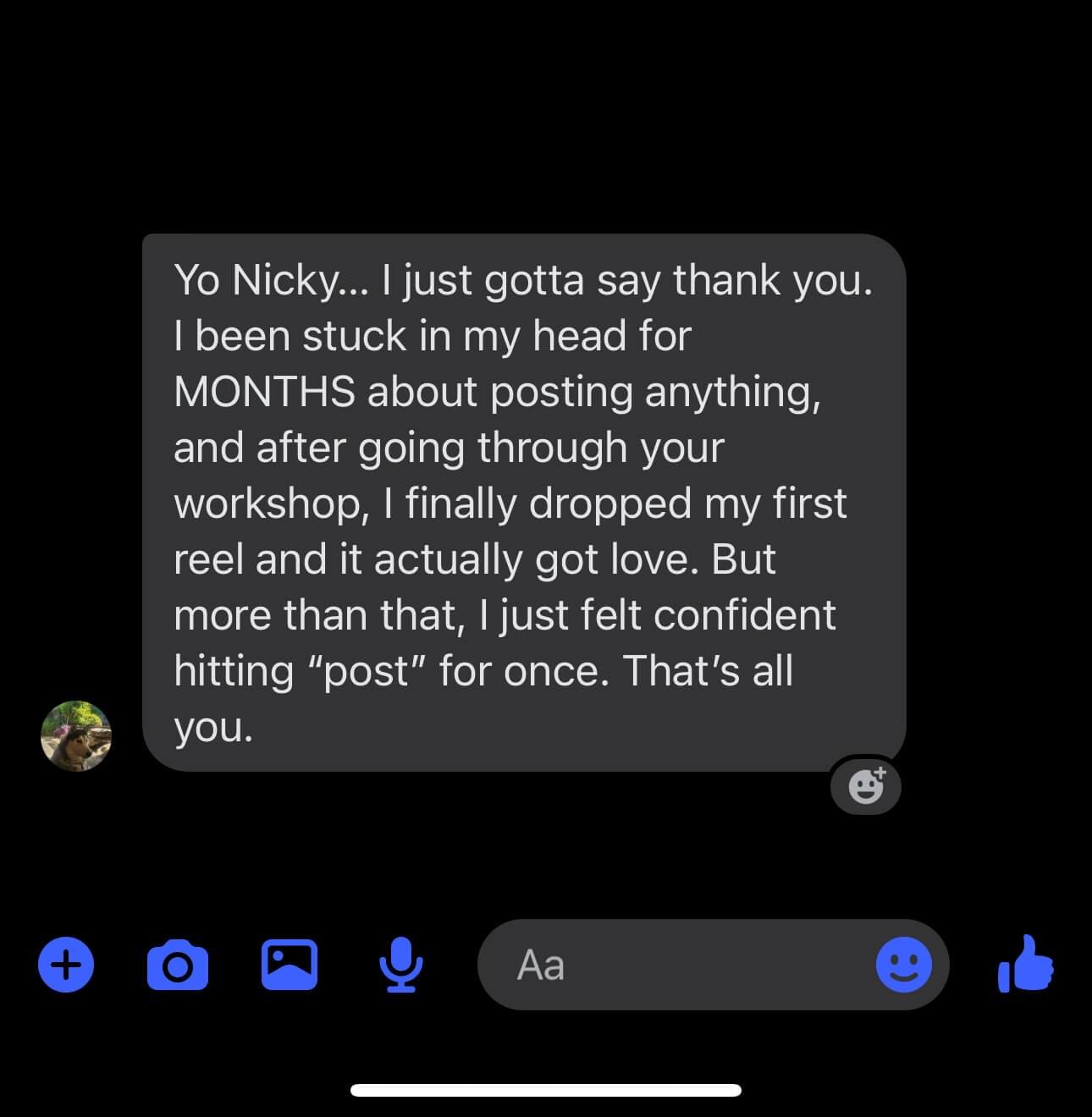Open the plus attachments menu
Screen dimensions: 1092x1117
(66, 964)
